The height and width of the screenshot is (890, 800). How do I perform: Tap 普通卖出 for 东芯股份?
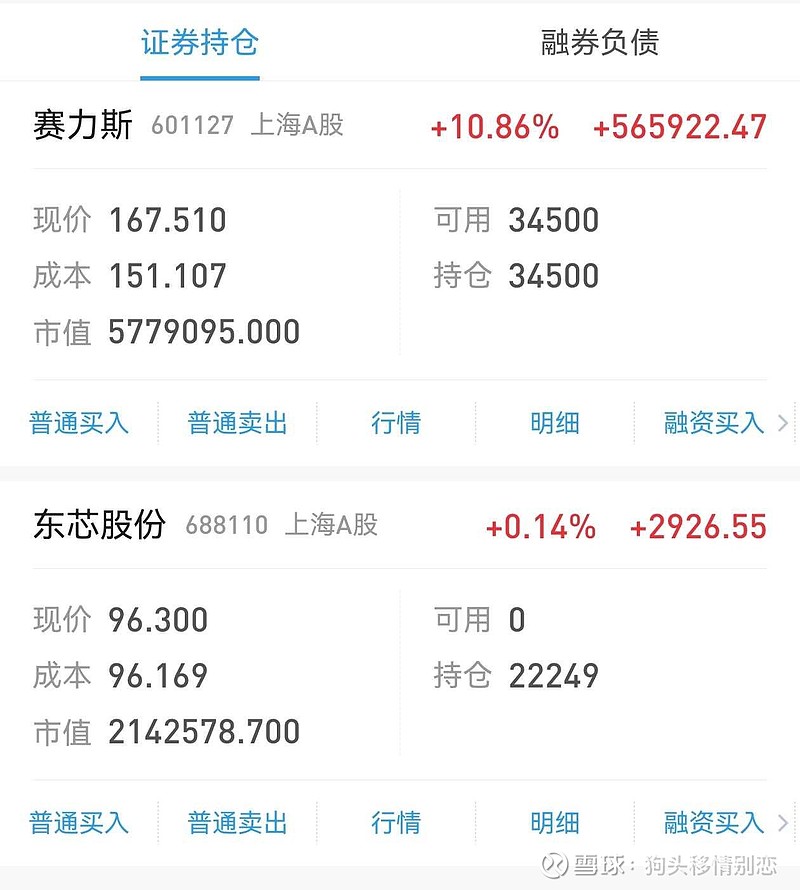[238, 823]
